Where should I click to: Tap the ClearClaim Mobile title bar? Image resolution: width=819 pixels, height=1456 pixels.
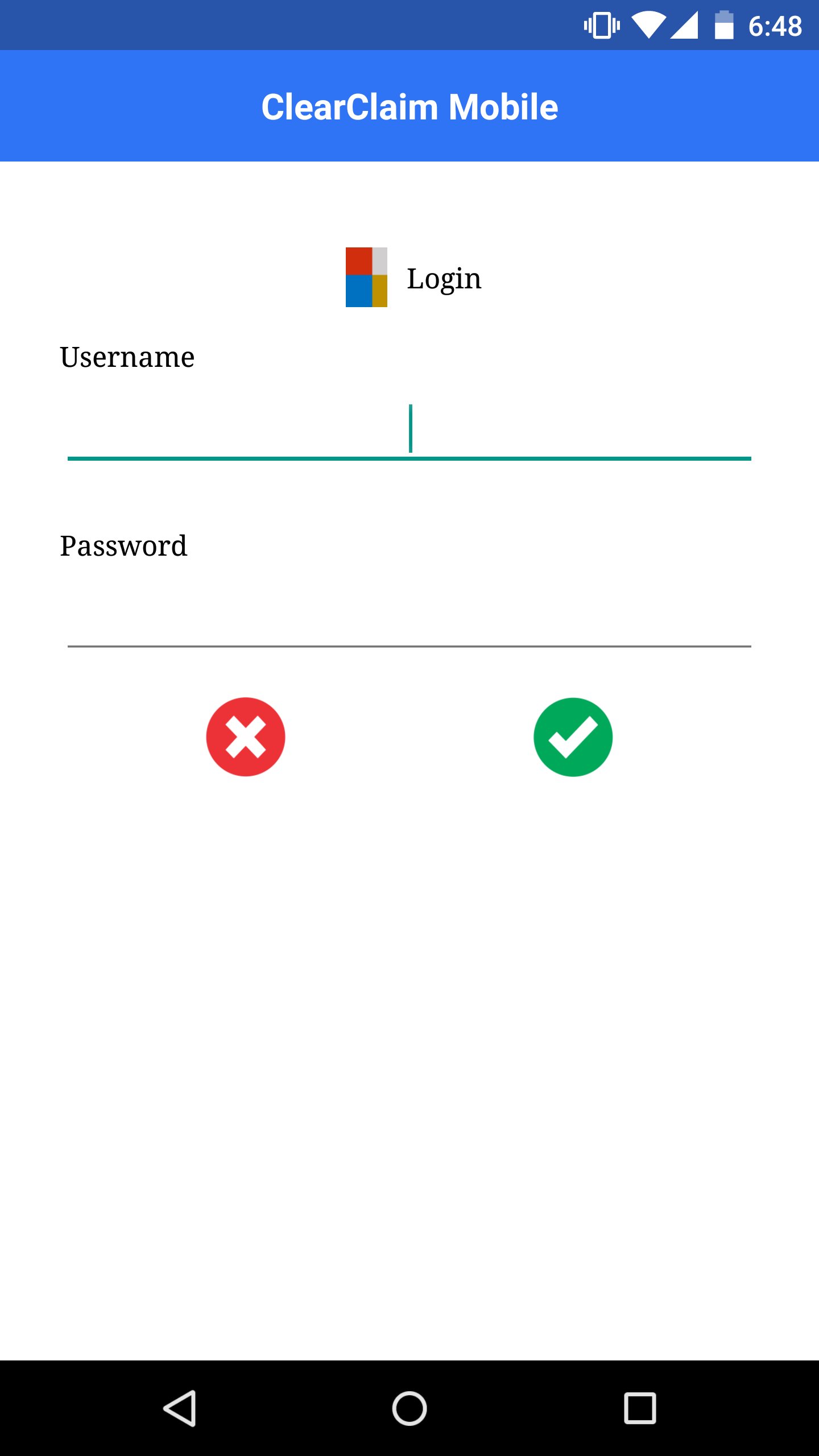point(409,106)
